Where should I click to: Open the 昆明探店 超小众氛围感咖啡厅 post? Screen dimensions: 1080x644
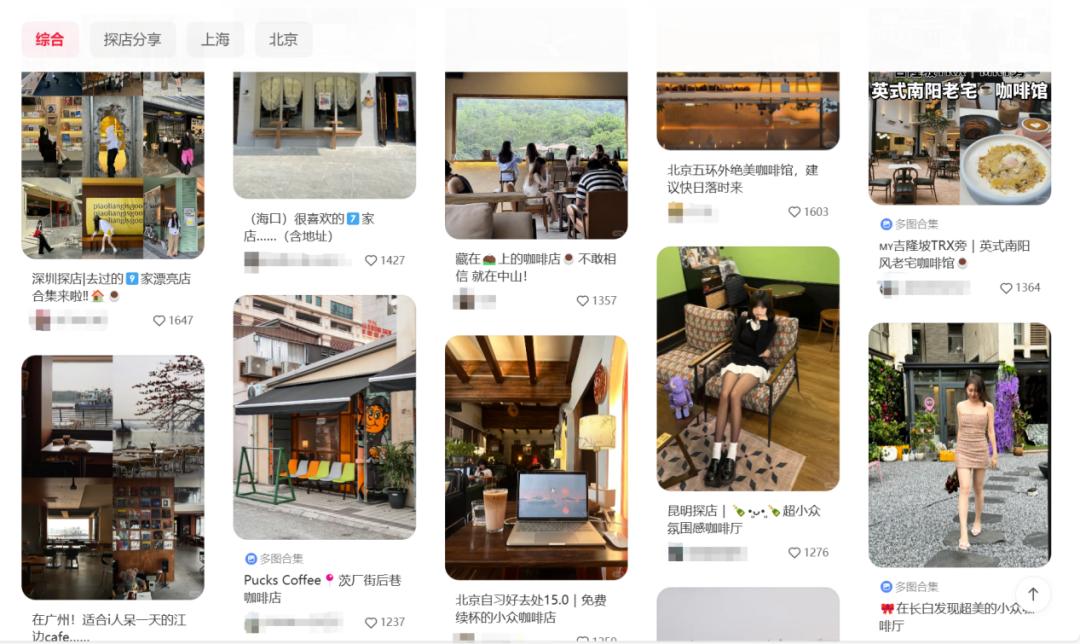click(747, 370)
